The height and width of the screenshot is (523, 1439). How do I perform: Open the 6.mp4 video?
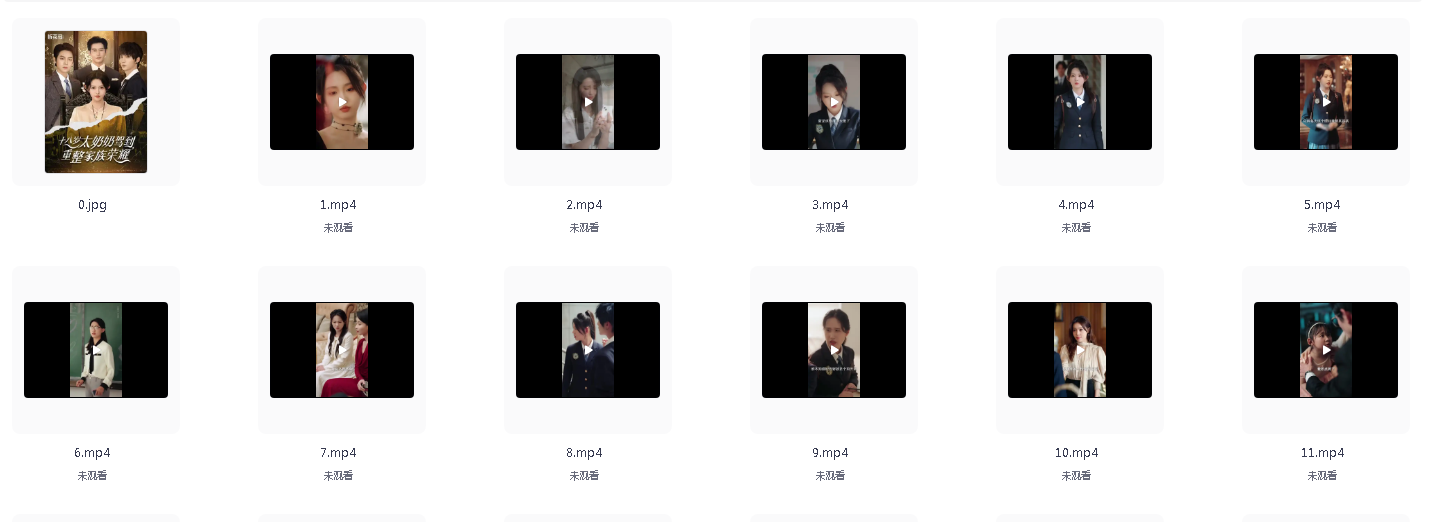pos(96,350)
